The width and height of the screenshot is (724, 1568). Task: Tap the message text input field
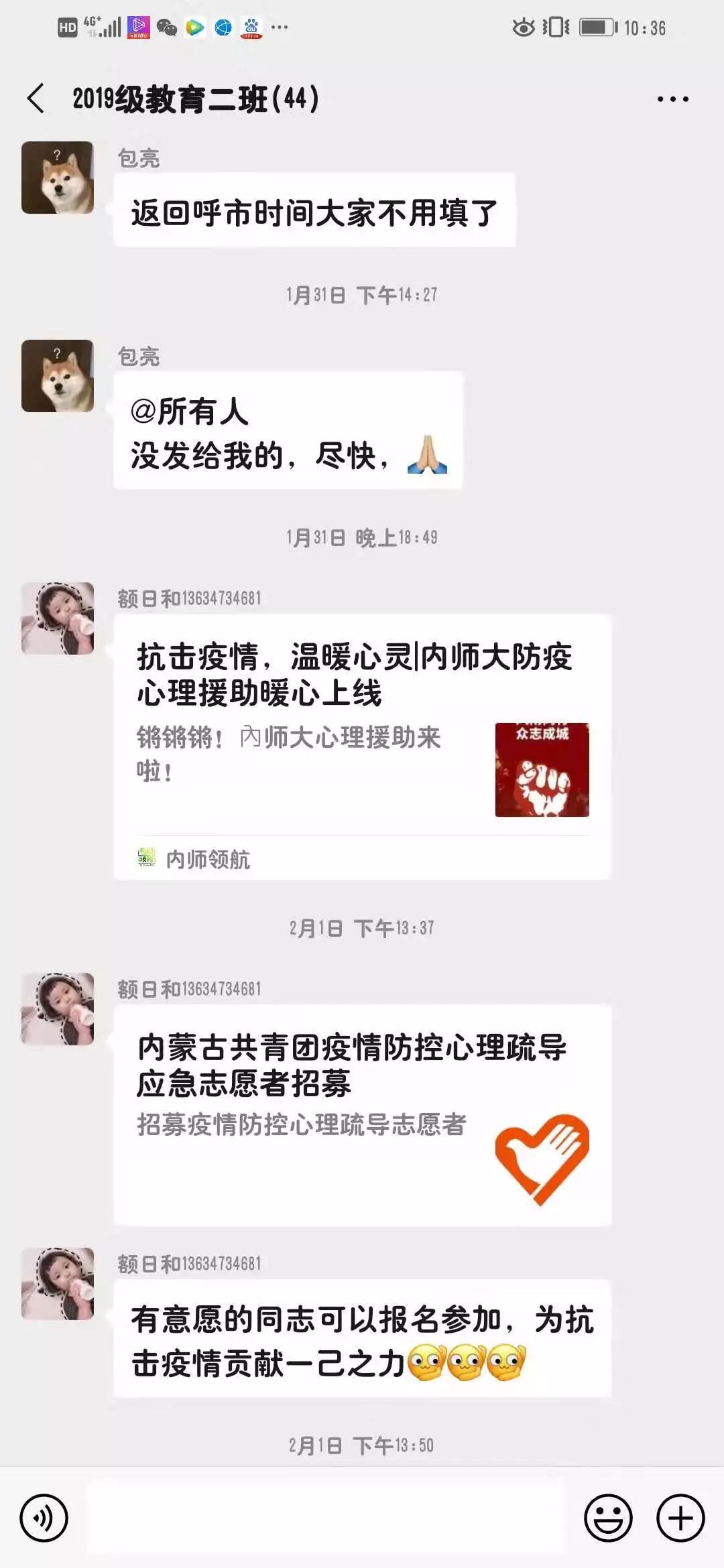coord(325,1518)
